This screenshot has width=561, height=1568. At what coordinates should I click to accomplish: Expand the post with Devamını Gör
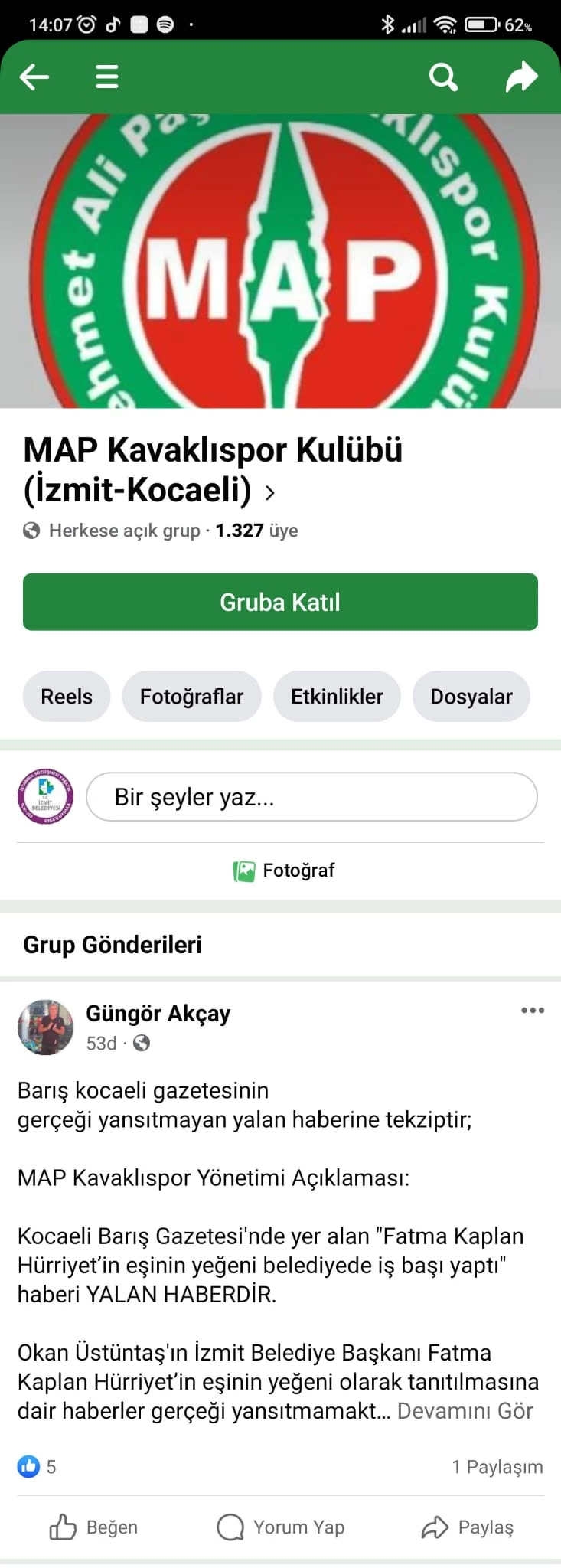pos(465,1411)
